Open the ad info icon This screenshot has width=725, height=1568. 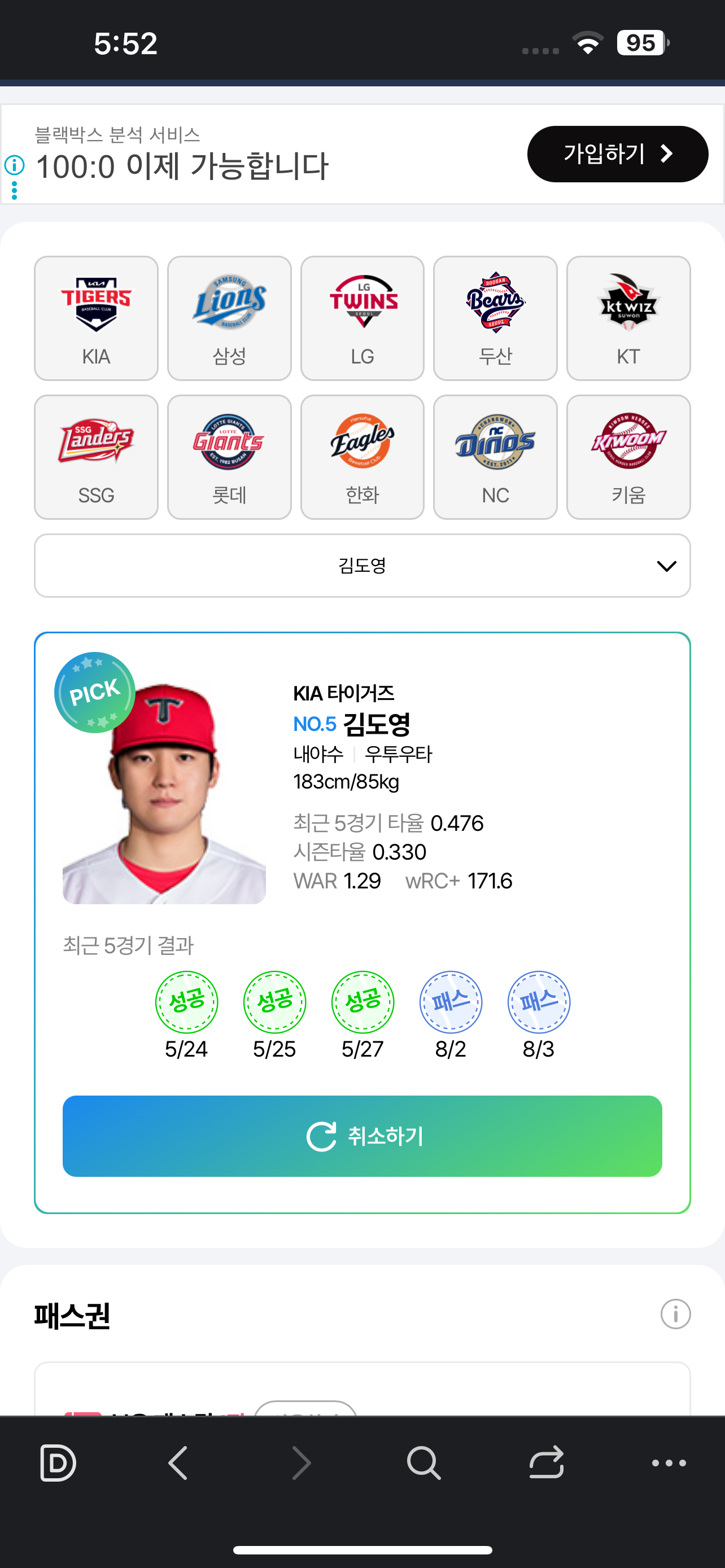coord(14,165)
